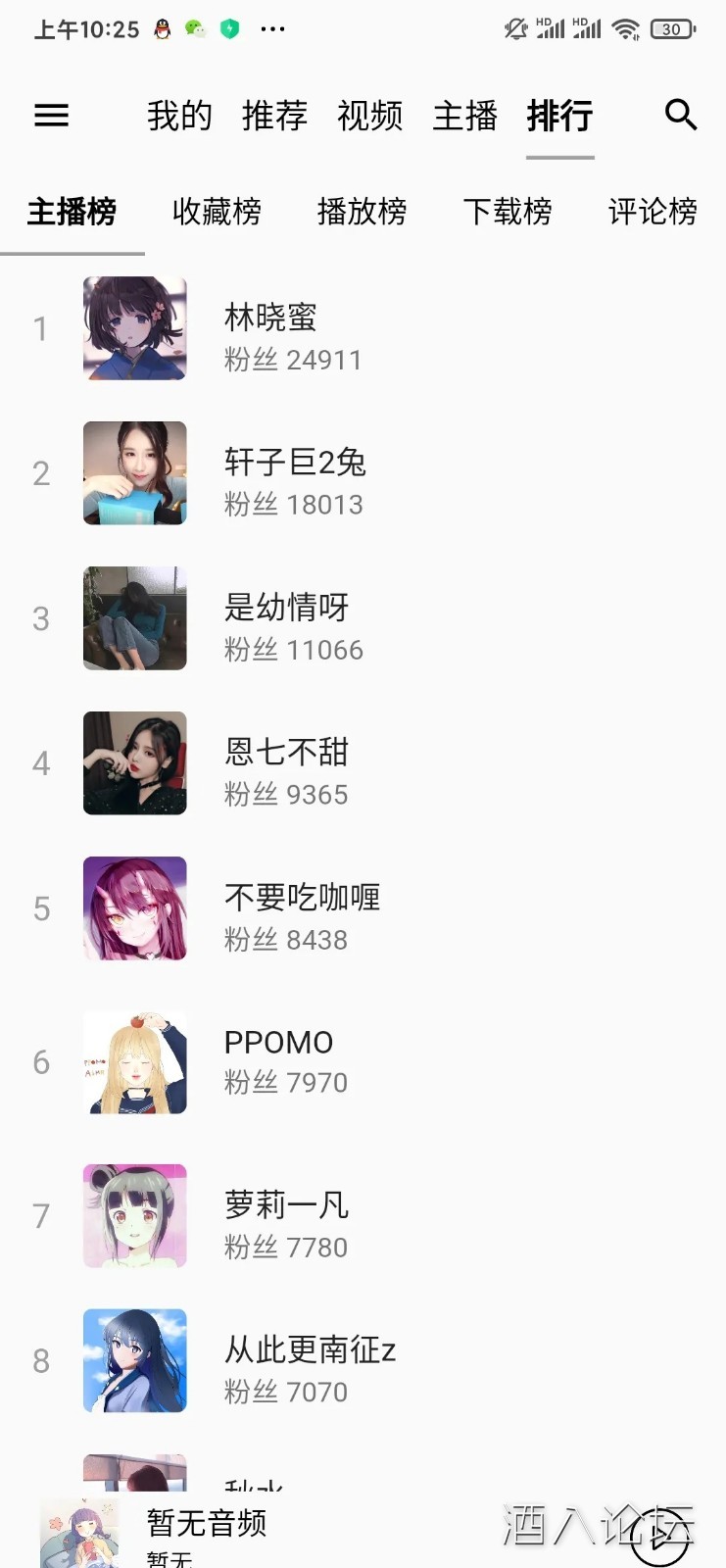View the 播放榜 ranking
The image size is (726, 1568).
coord(362,212)
